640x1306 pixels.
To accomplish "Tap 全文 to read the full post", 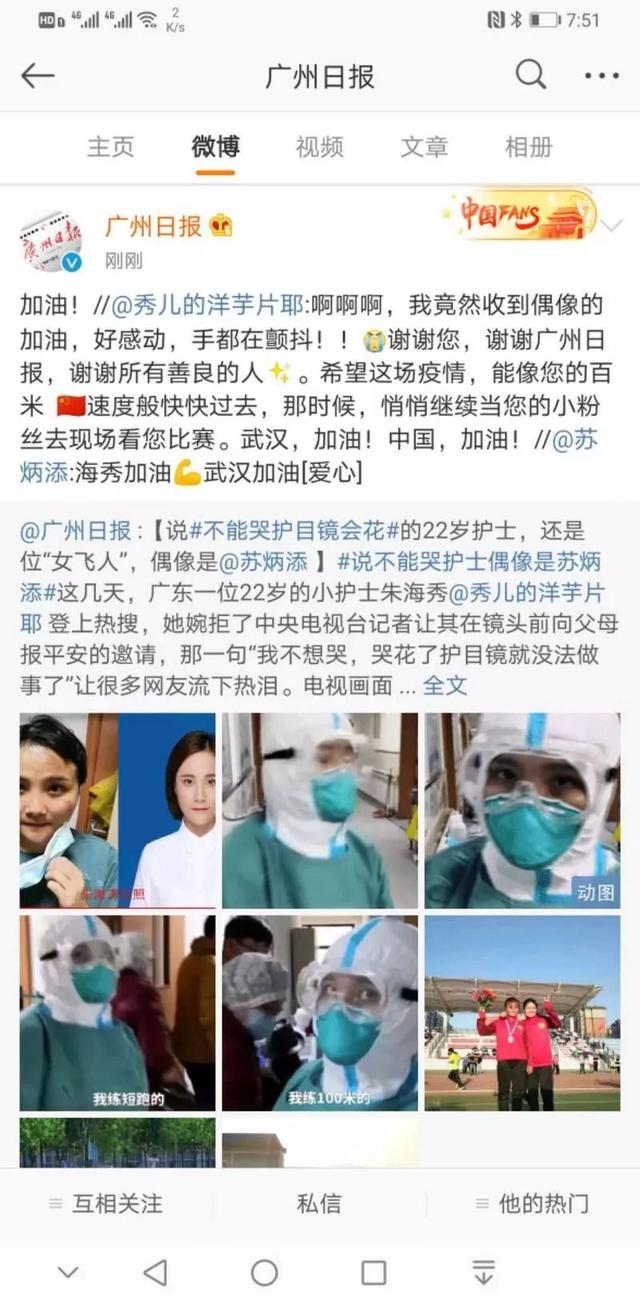I will pyautogui.click(x=445, y=685).
